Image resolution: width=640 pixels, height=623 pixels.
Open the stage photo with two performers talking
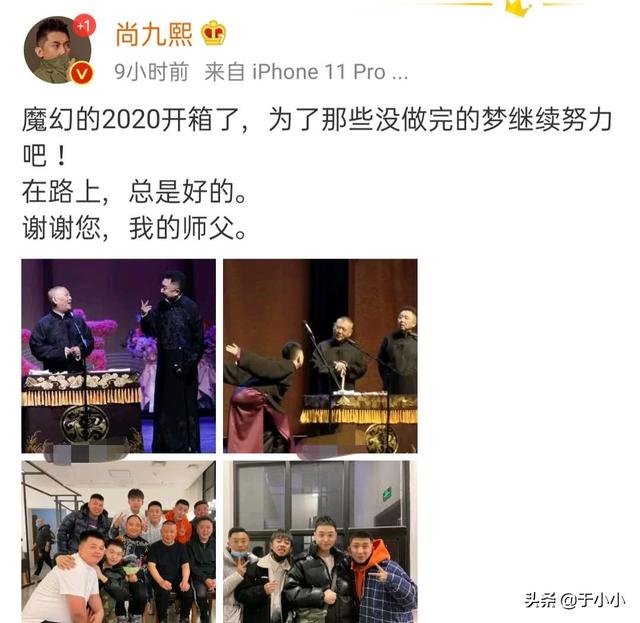pyautogui.click(x=119, y=355)
